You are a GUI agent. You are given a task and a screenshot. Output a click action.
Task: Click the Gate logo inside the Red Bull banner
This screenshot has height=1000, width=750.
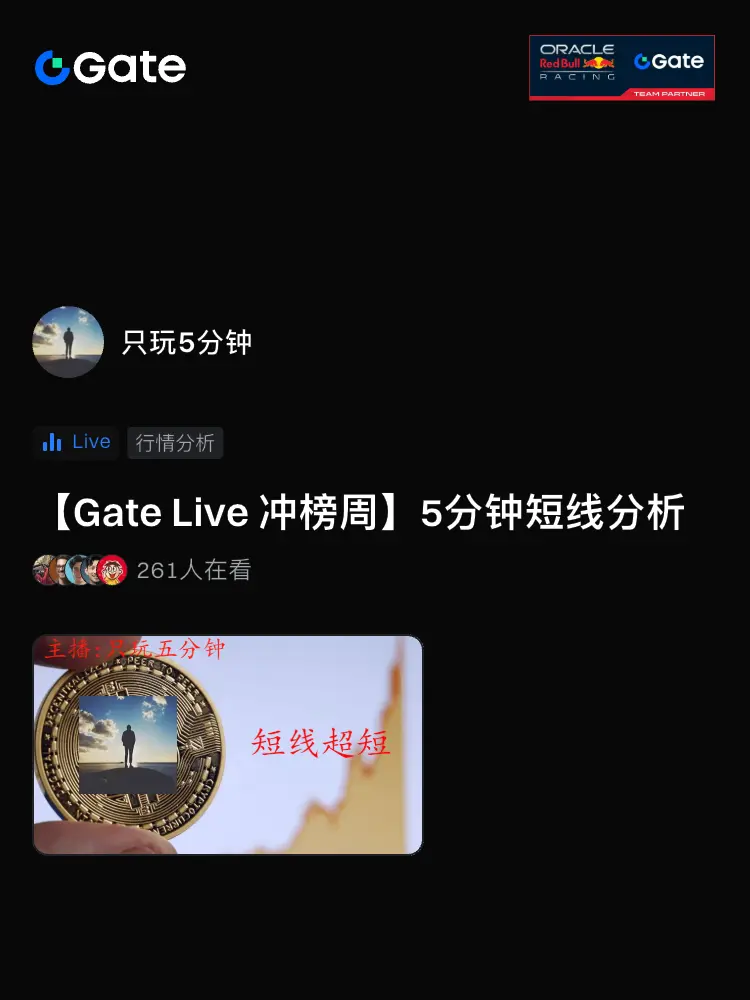(x=668, y=62)
